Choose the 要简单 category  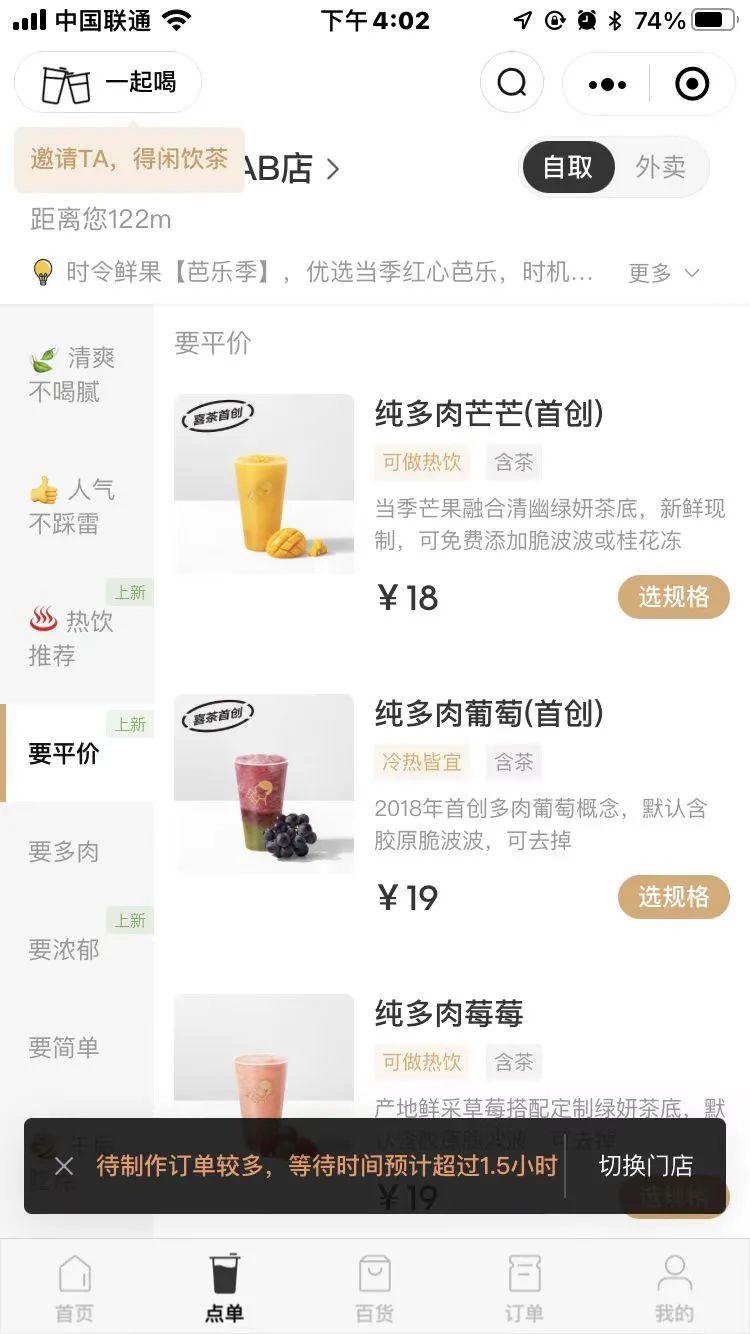64,1047
